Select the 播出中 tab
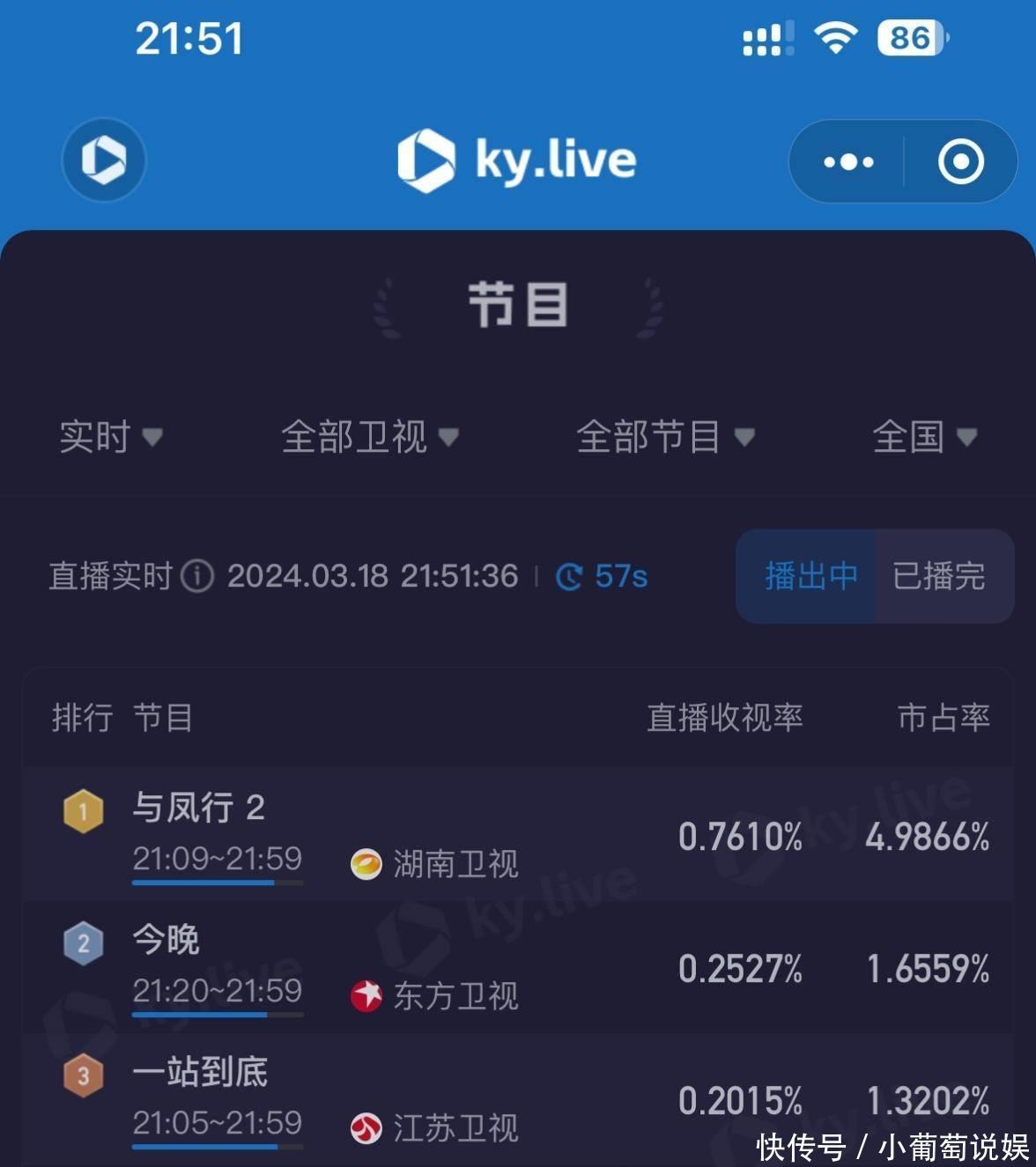This screenshot has width=1036, height=1167. tap(809, 576)
